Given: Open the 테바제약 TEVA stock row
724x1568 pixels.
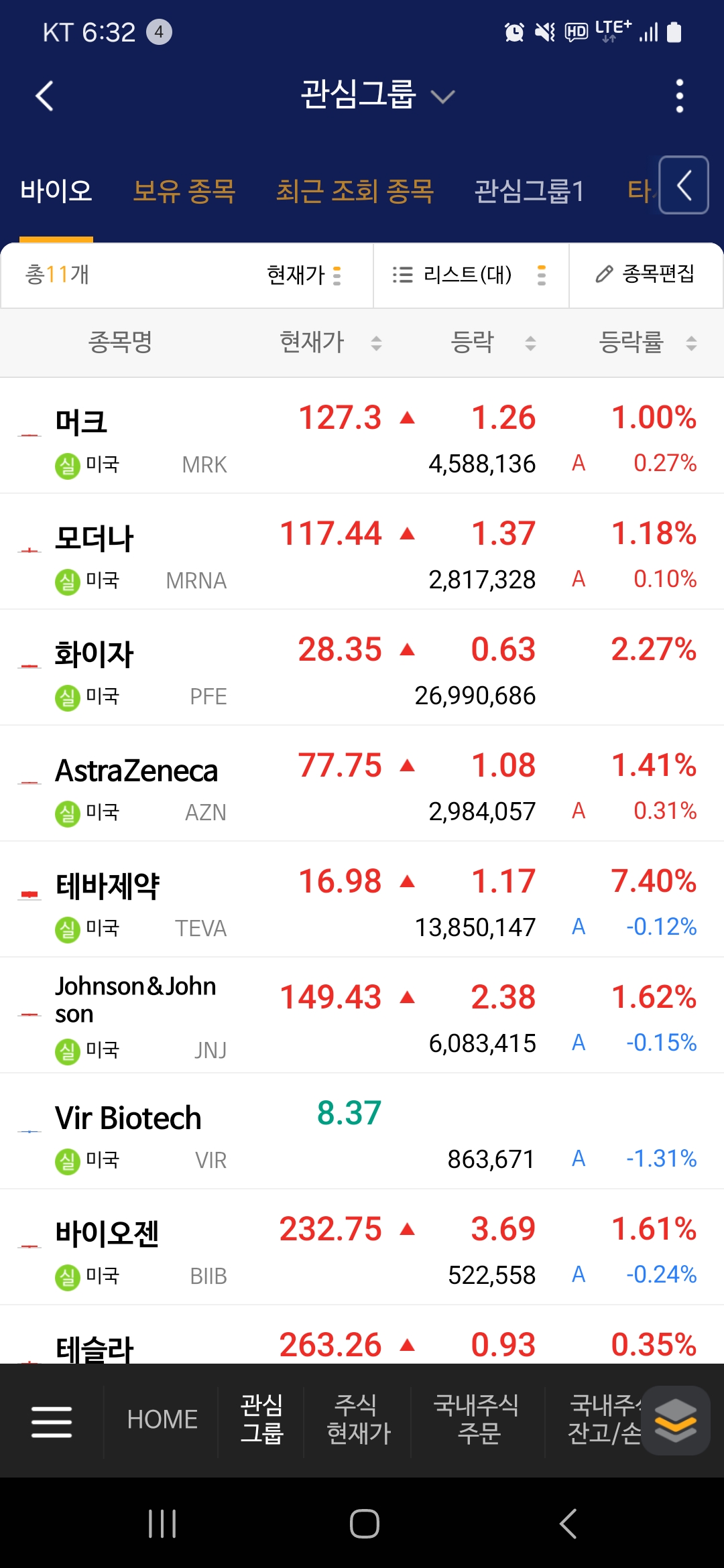Looking at the screenshot, I should tap(362, 900).
